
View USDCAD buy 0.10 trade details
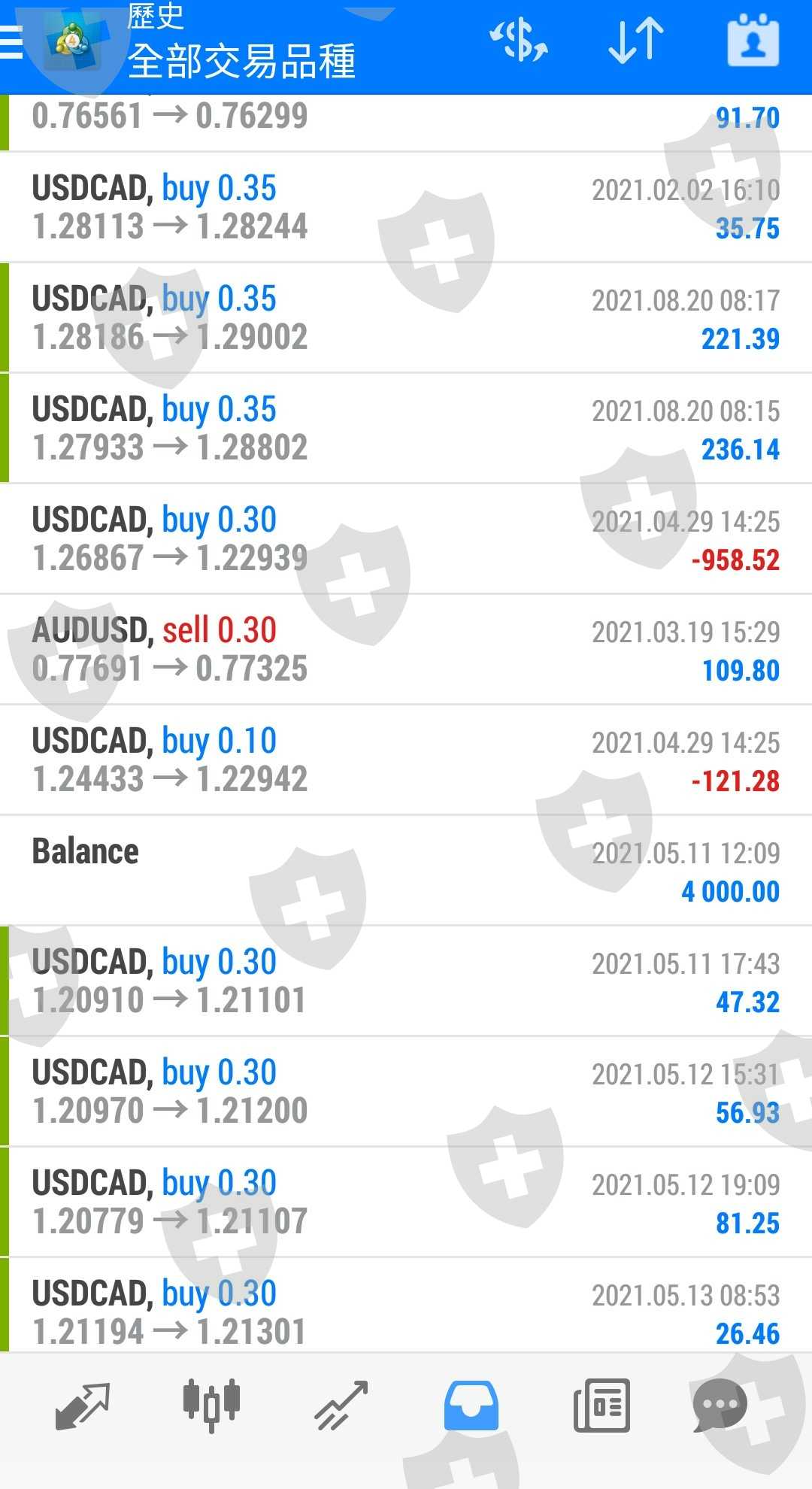406,760
